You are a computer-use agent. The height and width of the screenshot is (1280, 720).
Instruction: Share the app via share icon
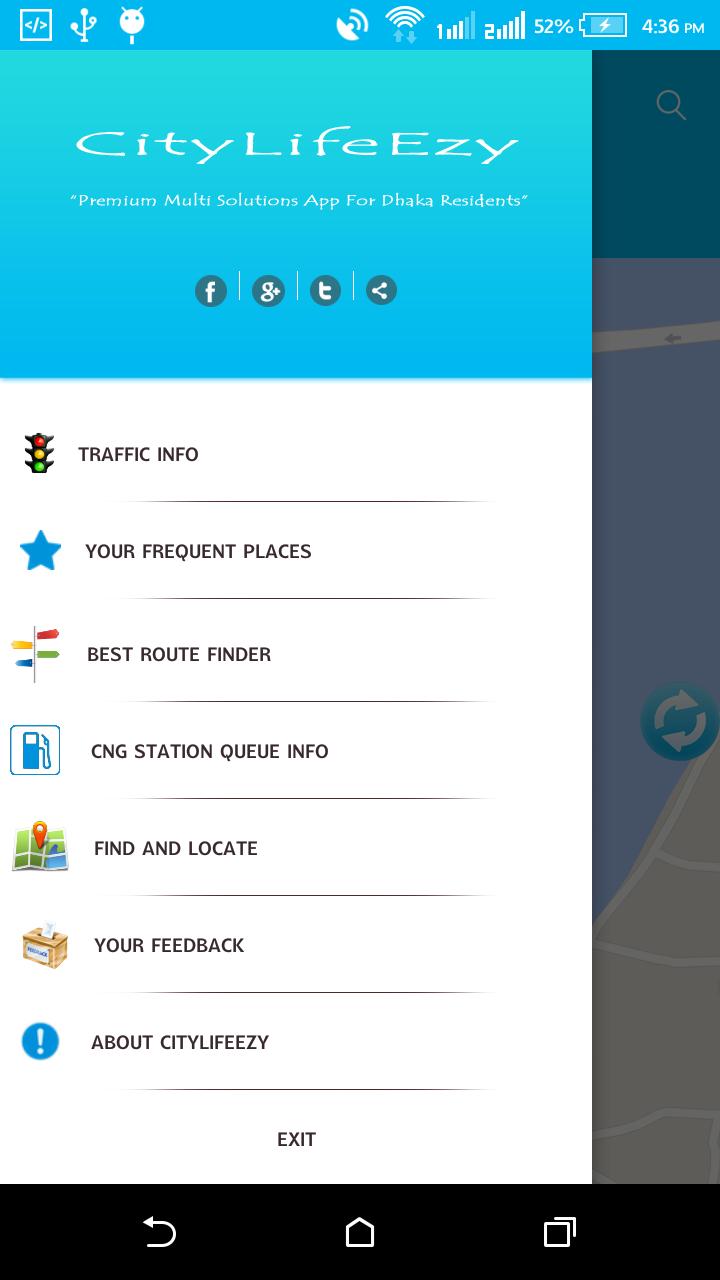tap(380, 291)
